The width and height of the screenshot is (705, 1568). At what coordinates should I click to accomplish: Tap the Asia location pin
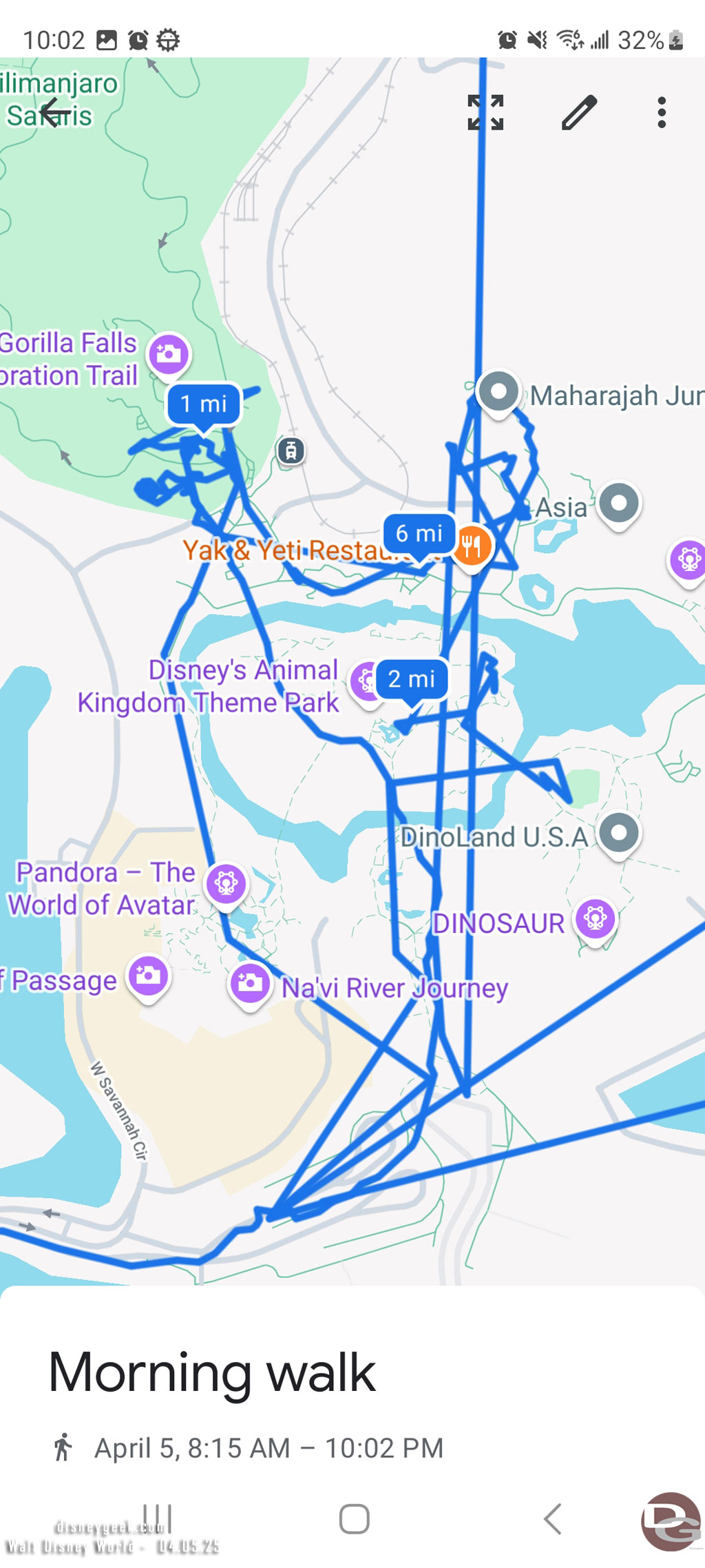(619, 503)
